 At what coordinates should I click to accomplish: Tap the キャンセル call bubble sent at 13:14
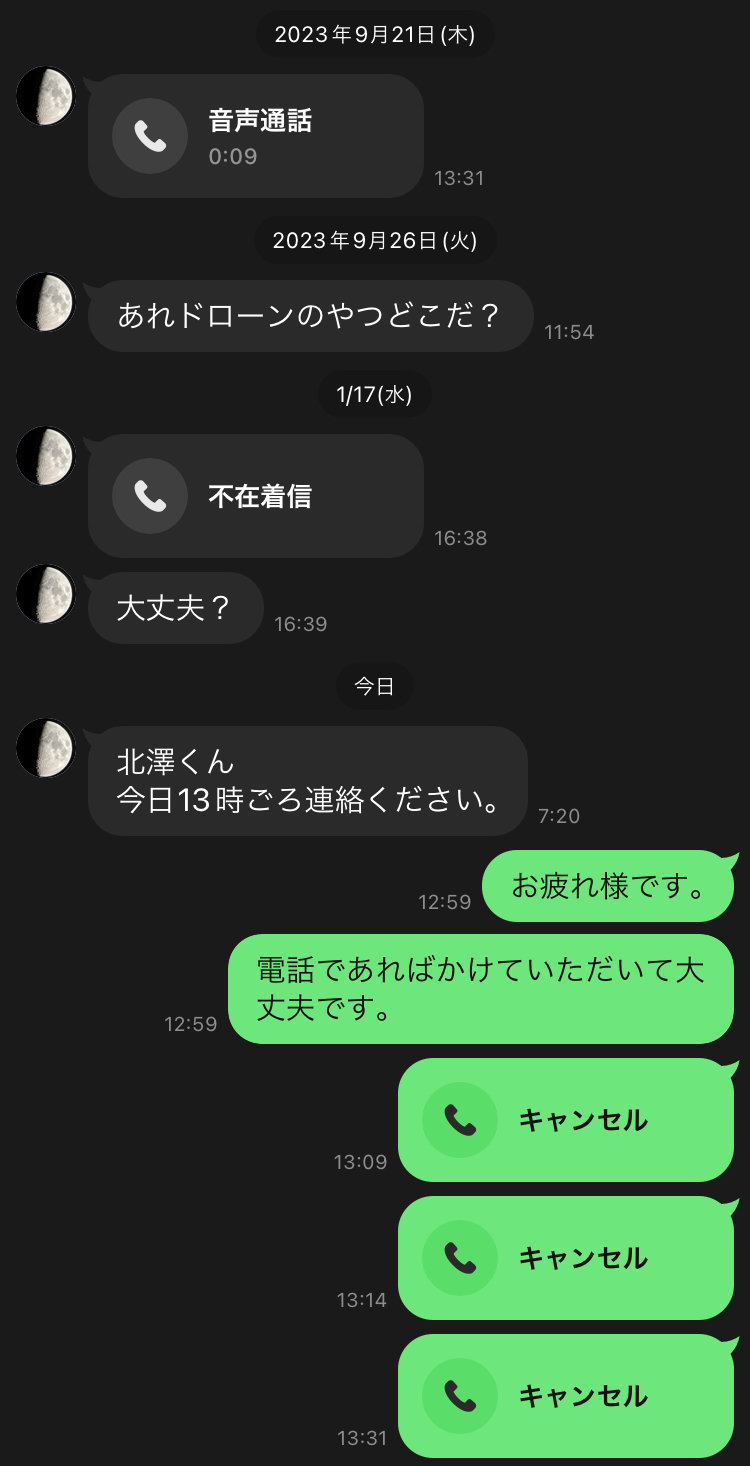pos(566,1258)
